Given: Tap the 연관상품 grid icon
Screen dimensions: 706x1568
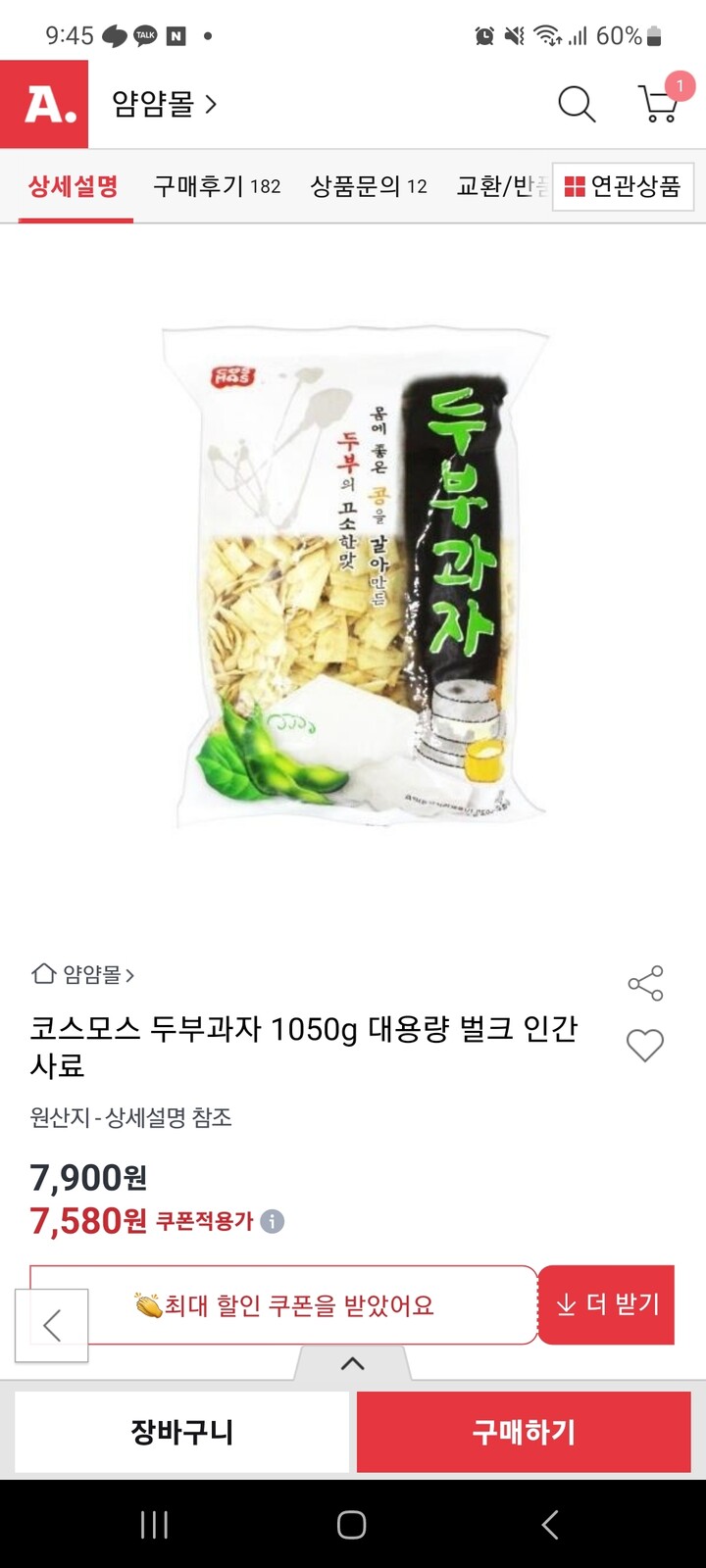Looking at the screenshot, I should 573,186.
